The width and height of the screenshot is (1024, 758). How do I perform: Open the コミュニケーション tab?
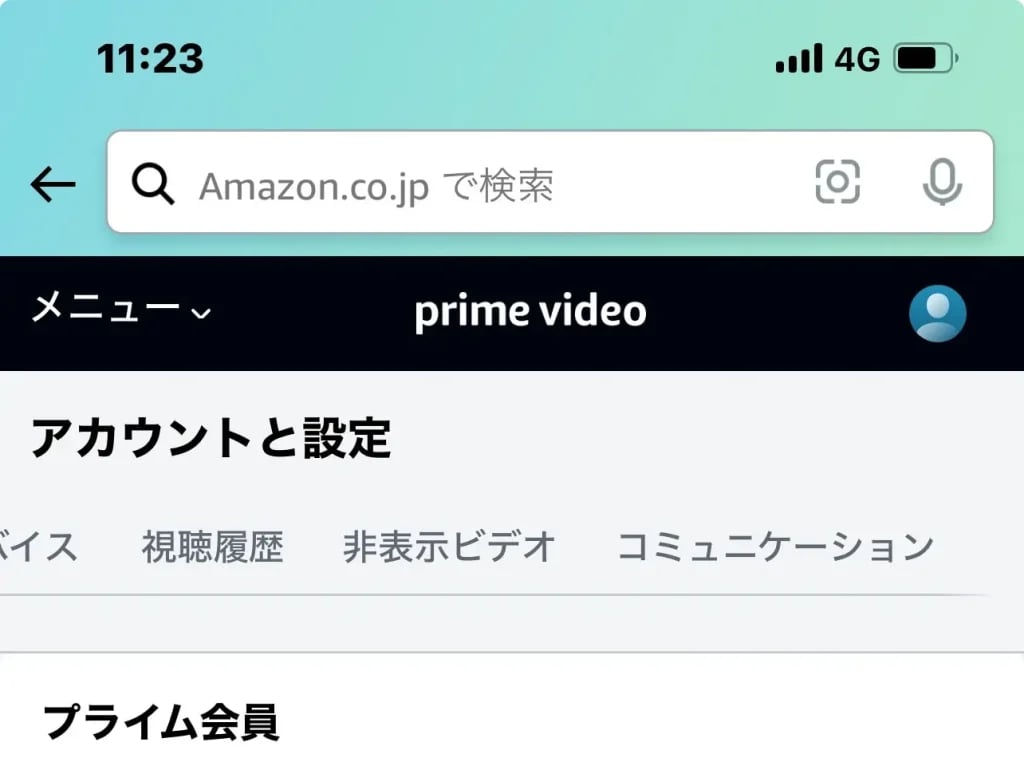point(775,547)
